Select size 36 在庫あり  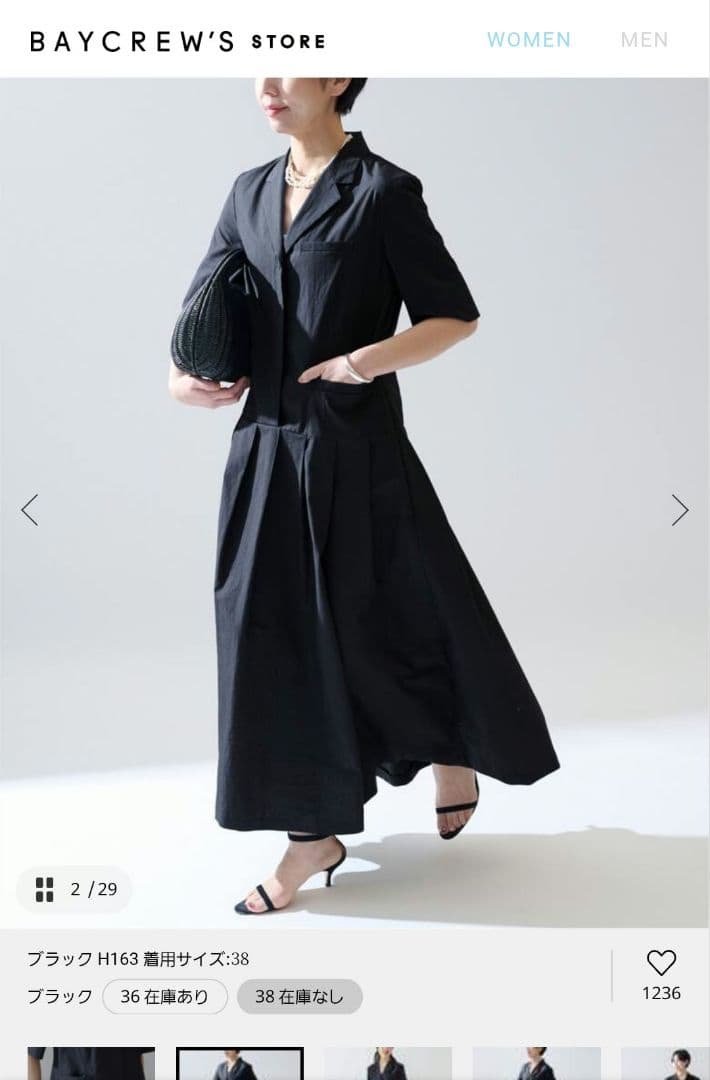click(x=165, y=996)
